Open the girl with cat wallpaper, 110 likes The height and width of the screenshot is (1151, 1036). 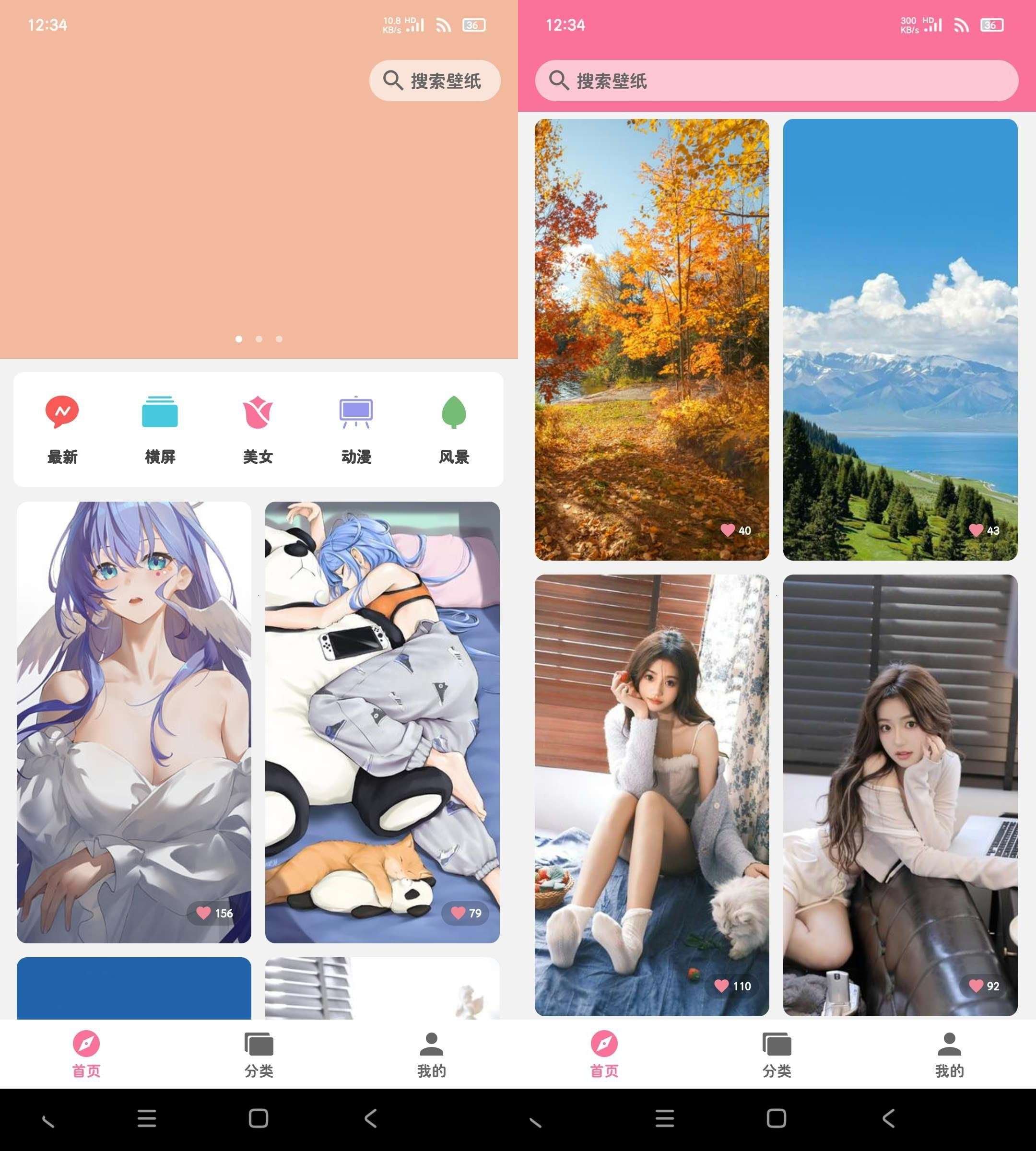click(652, 795)
